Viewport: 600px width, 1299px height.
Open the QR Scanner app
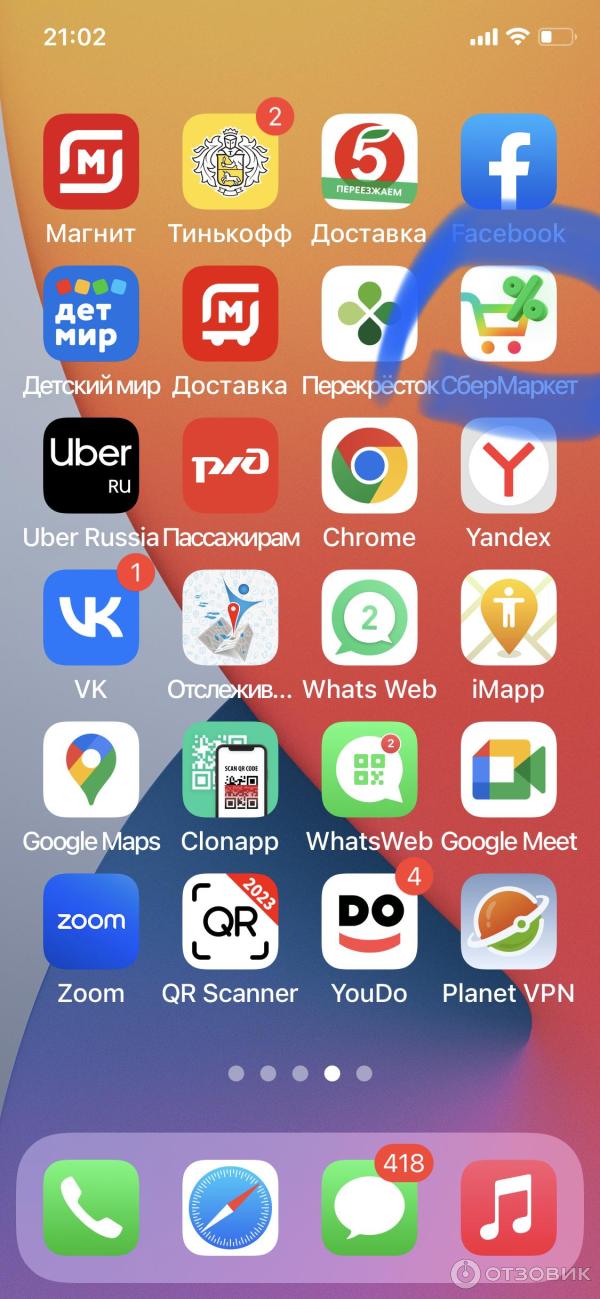[x=230, y=922]
